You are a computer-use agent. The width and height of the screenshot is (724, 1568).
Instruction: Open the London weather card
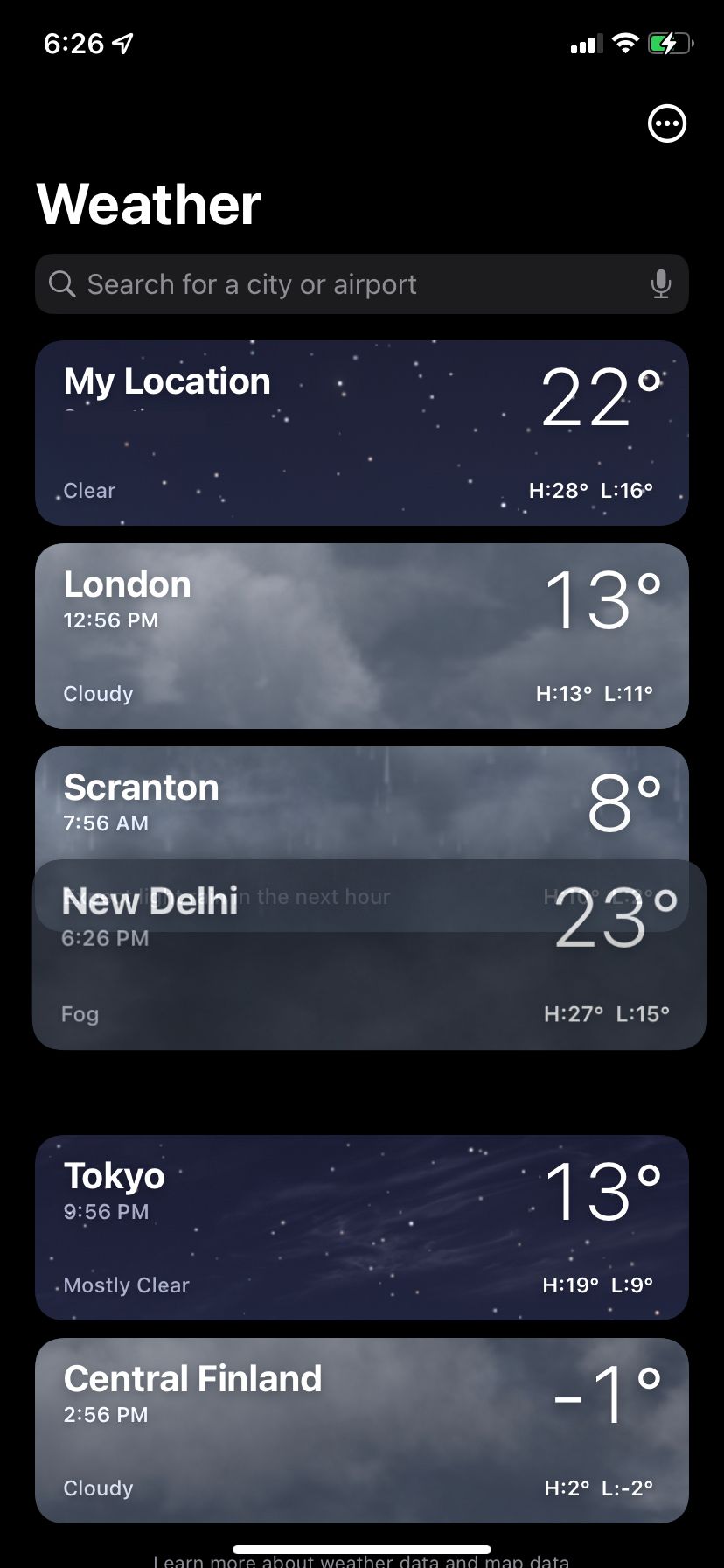tap(361, 636)
